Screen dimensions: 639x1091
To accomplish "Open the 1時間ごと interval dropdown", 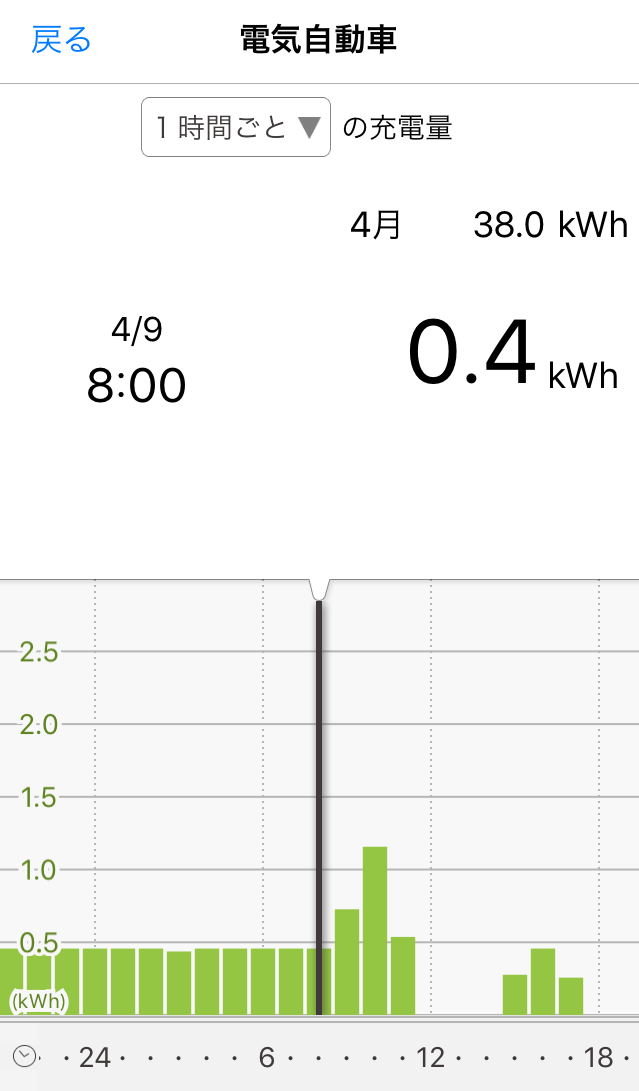I will pos(236,127).
